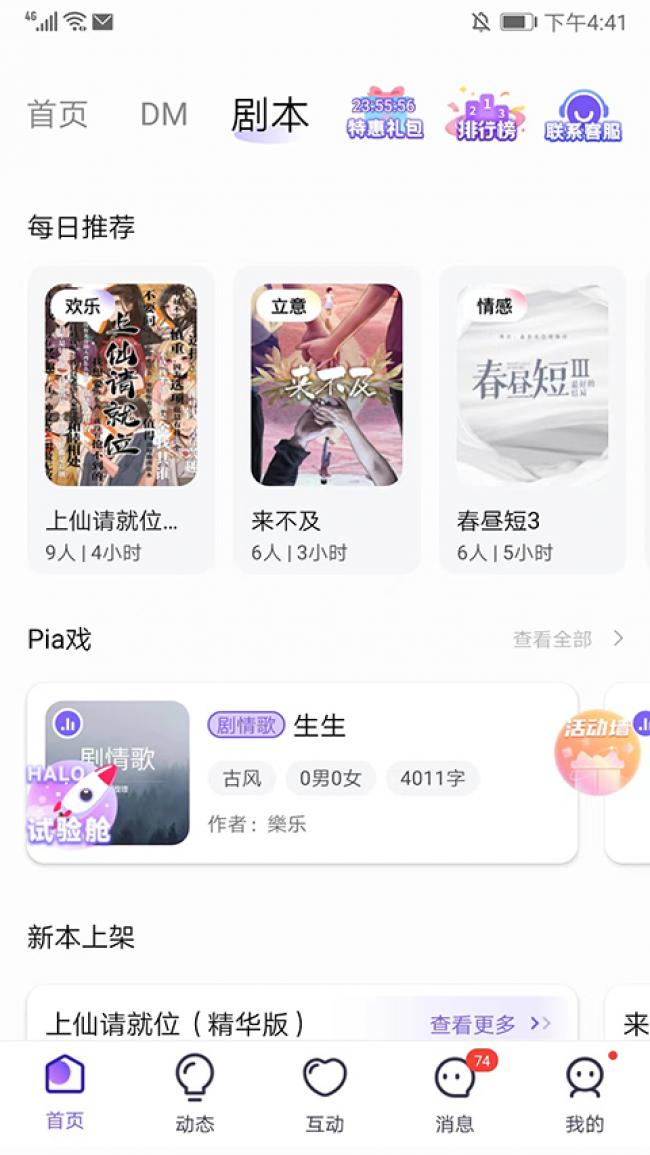Viewport: 650px width, 1155px height.
Task: Open the 排行榜 ranking
Action: coord(486,116)
